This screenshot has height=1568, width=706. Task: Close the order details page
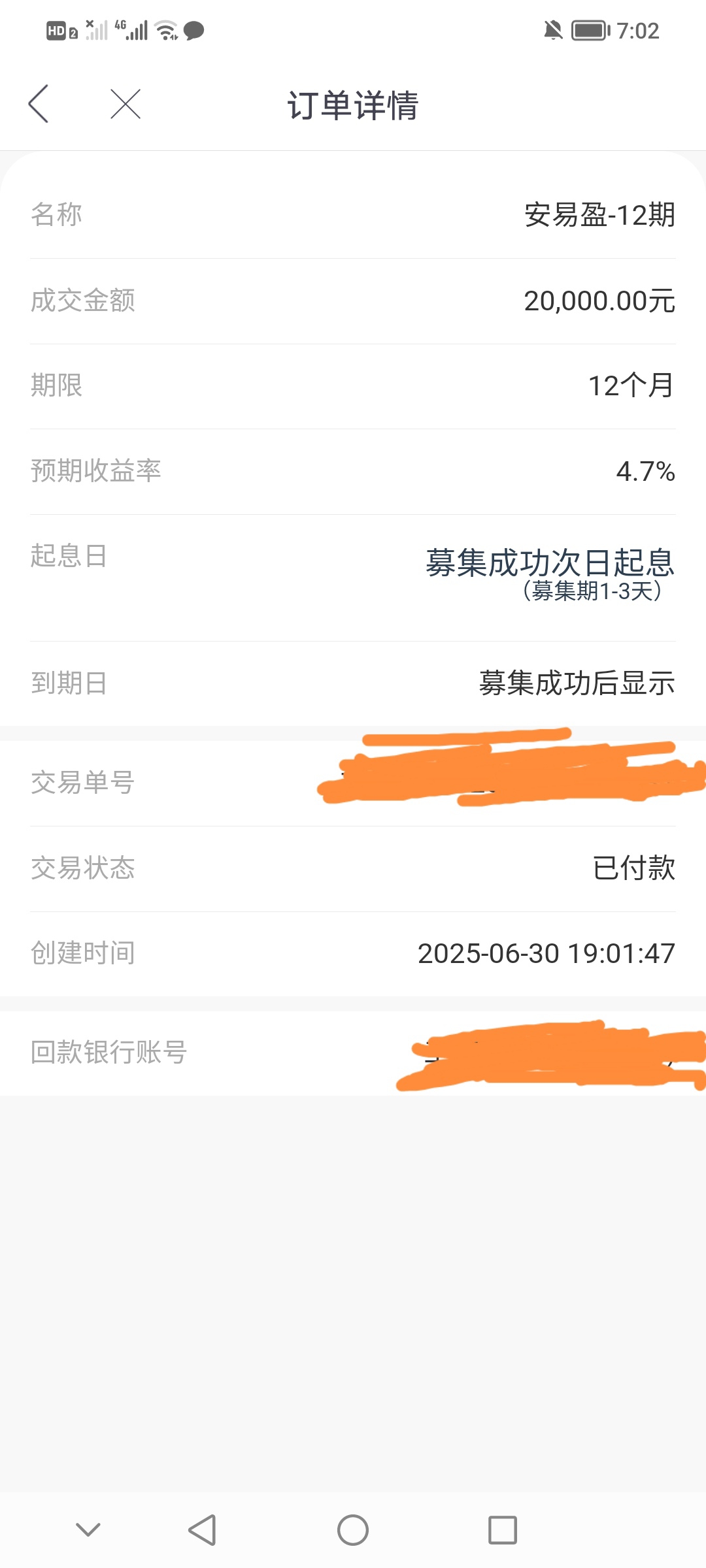pyautogui.click(x=126, y=104)
